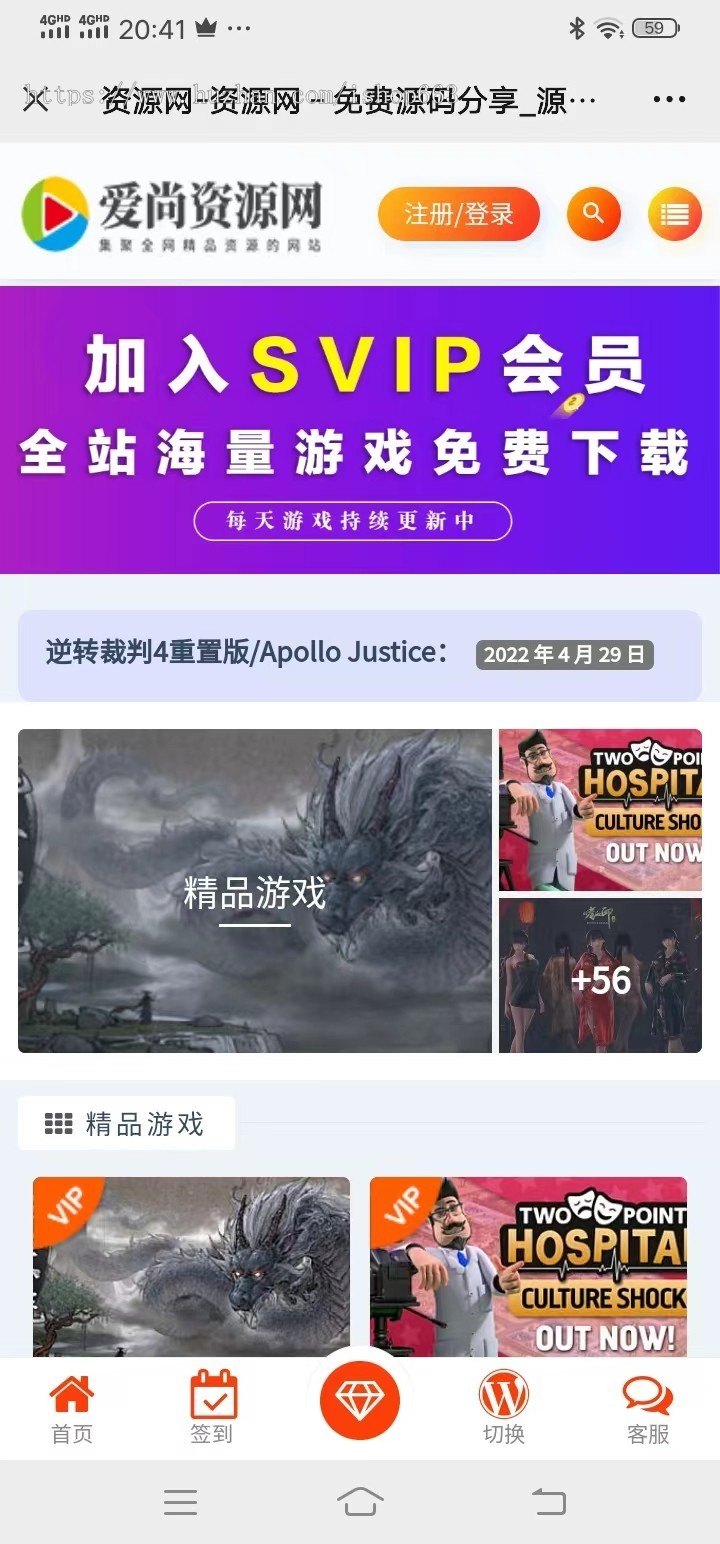Open the orange list menu button
Viewport: 720px width, 1544px height.
point(674,214)
